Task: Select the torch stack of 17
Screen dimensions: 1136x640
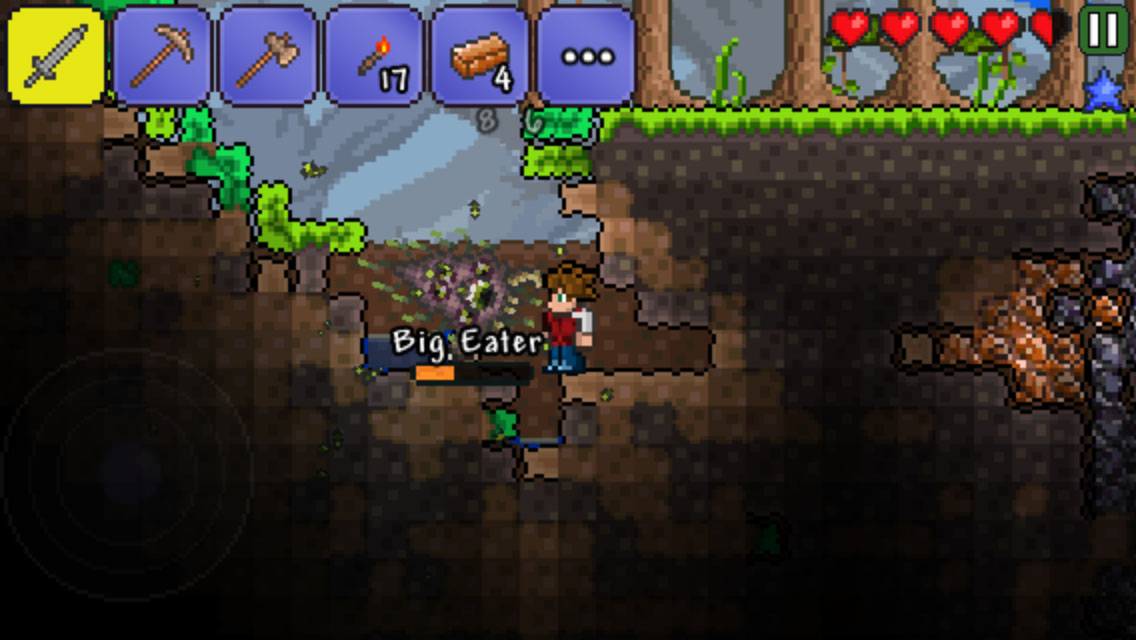Action: point(374,56)
